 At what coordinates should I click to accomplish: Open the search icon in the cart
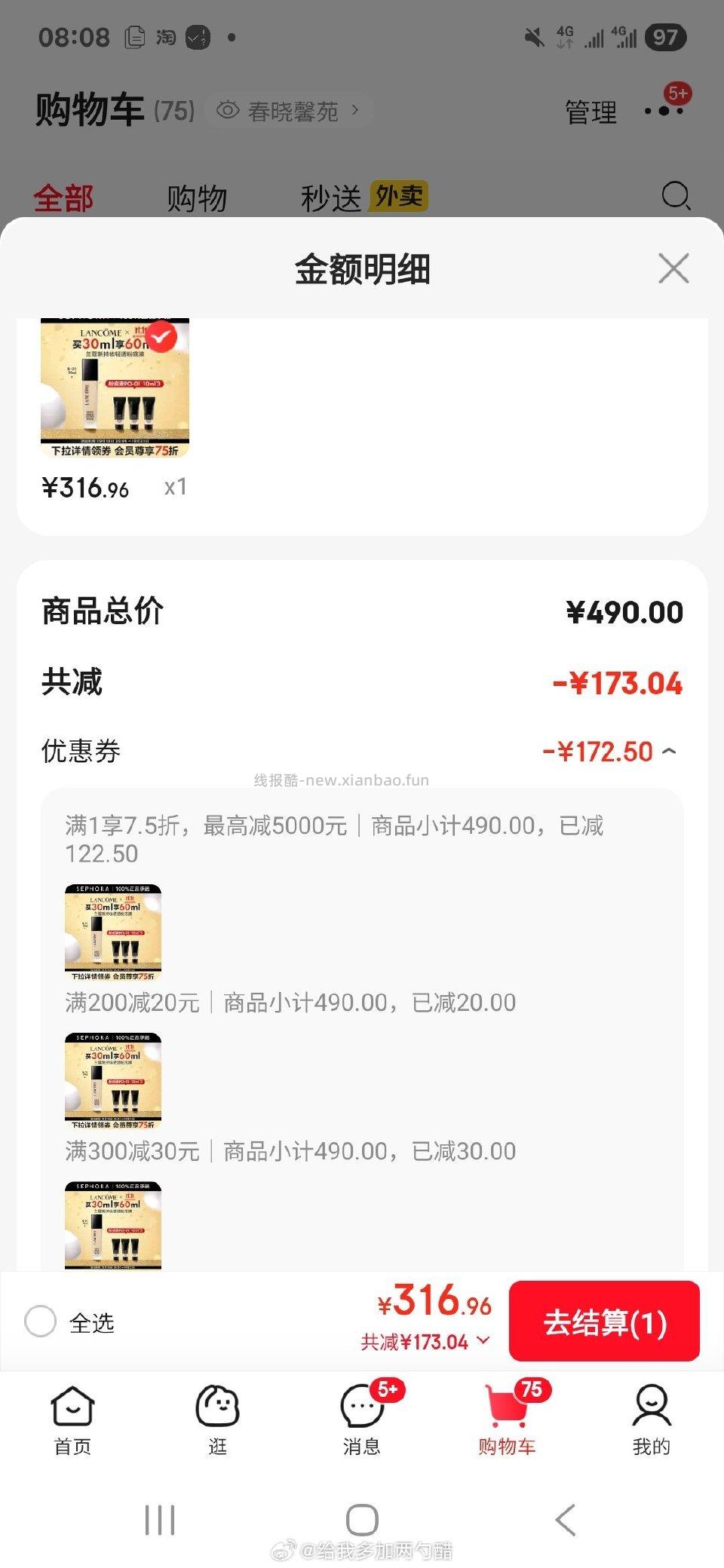[676, 196]
